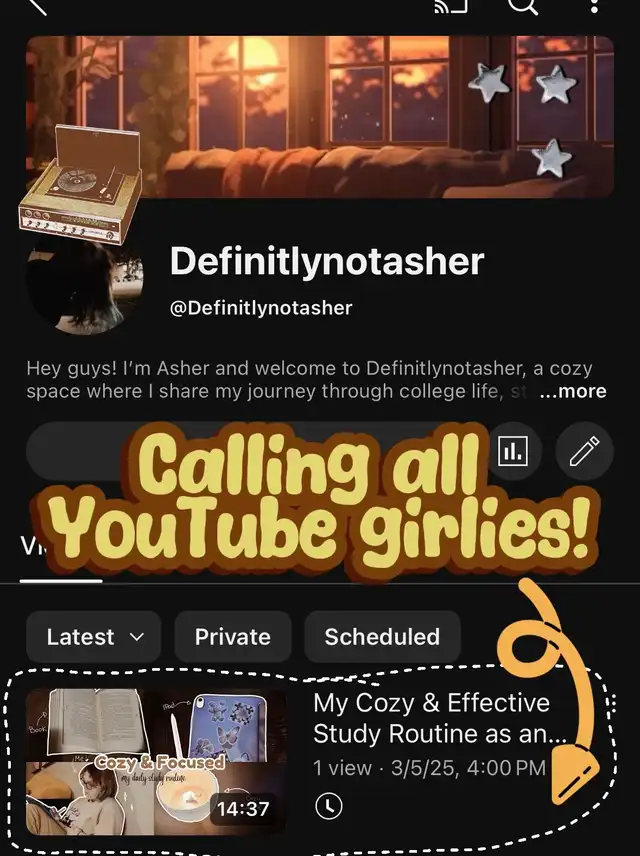Edit channel using the pencil icon
The width and height of the screenshot is (640, 856).
(584, 452)
